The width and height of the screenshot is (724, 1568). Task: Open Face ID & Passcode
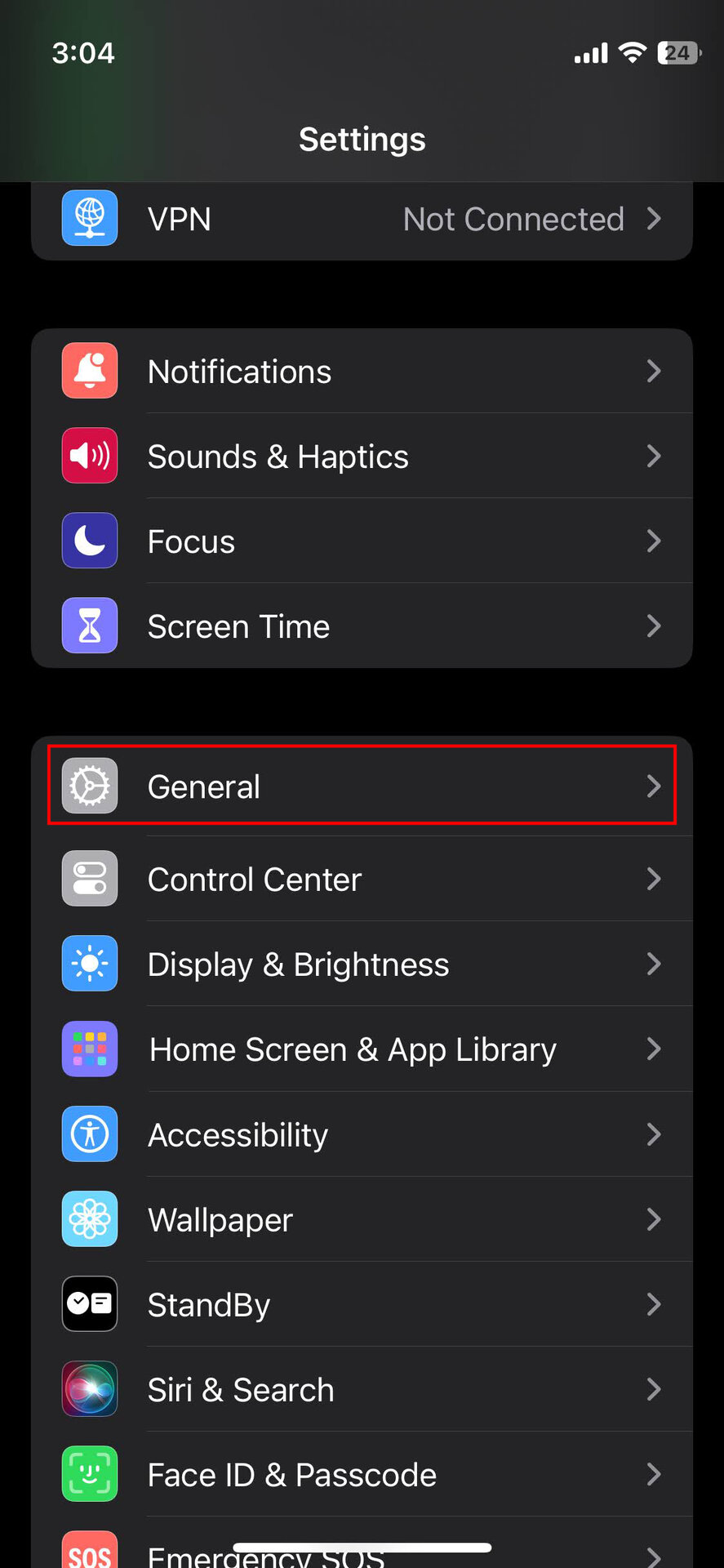[x=362, y=1474]
